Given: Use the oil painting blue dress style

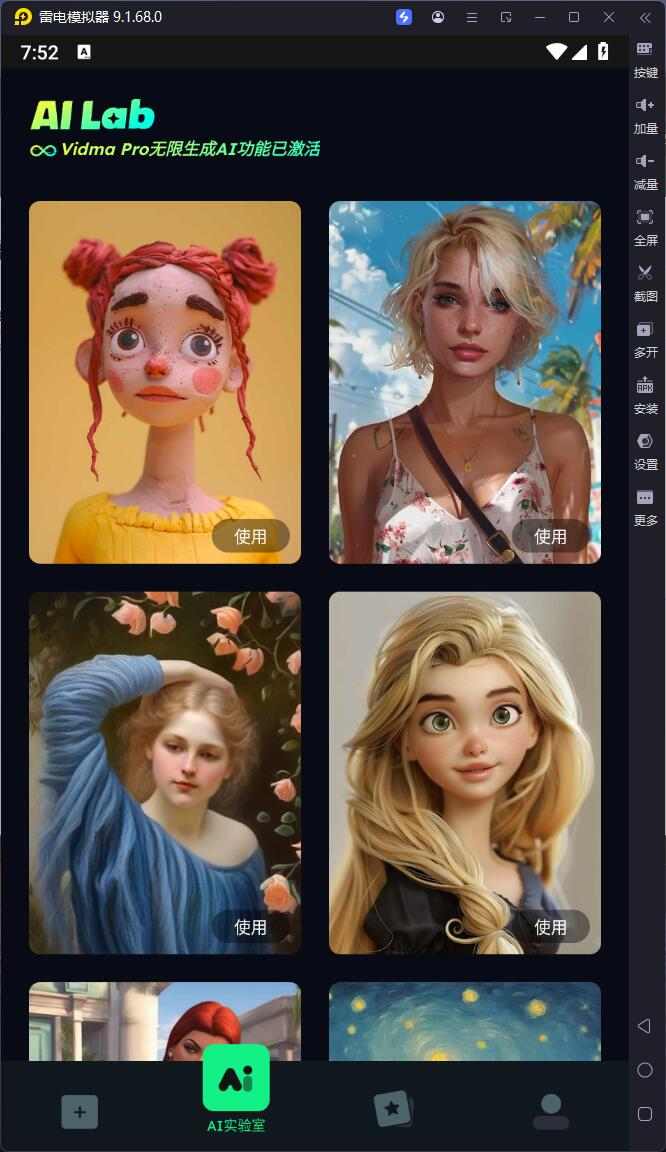Looking at the screenshot, I should (250, 927).
